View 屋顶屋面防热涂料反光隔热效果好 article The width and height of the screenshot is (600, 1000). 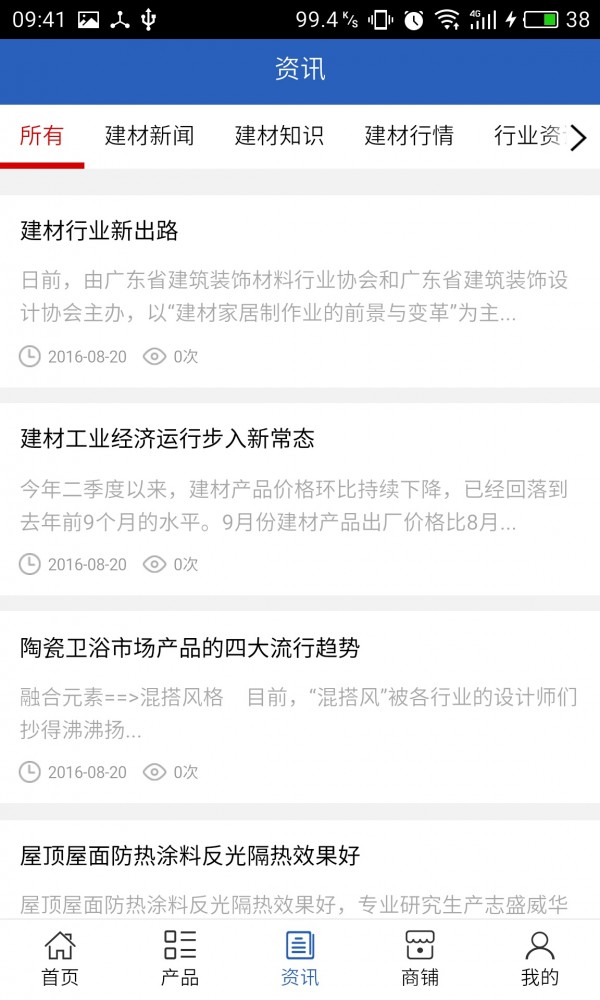pyautogui.click(x=190, y=856)
